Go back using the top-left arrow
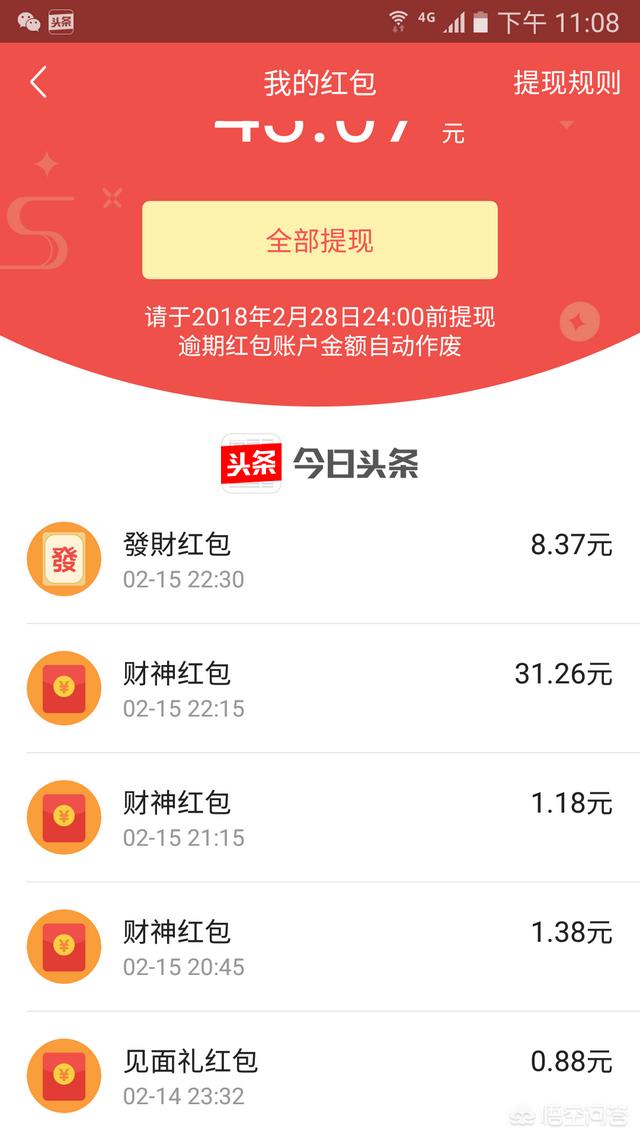Screen dimensions: 640x1138 click(x=39, y=82)
